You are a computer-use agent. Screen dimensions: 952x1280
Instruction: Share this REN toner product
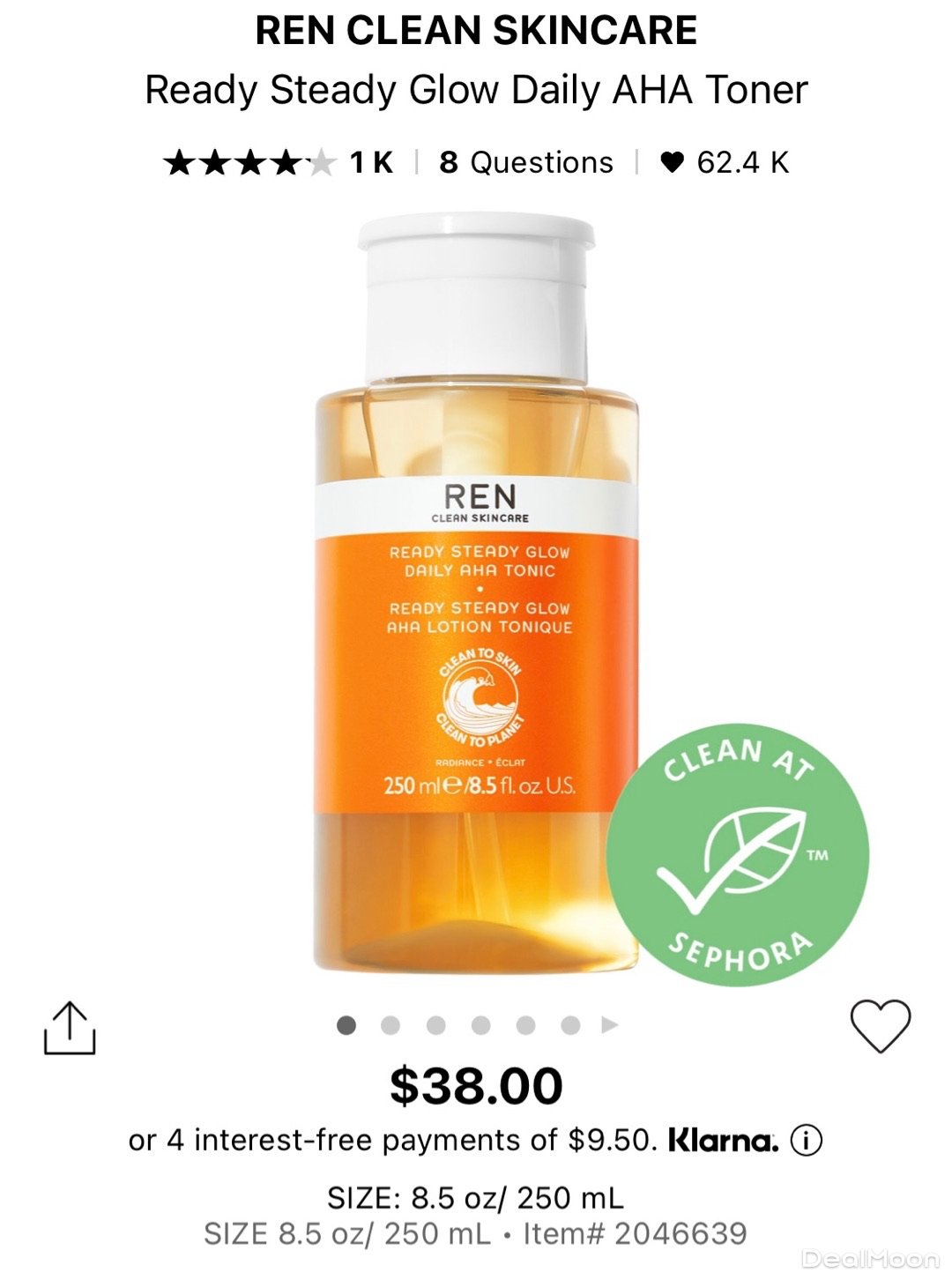(70, 1028)
